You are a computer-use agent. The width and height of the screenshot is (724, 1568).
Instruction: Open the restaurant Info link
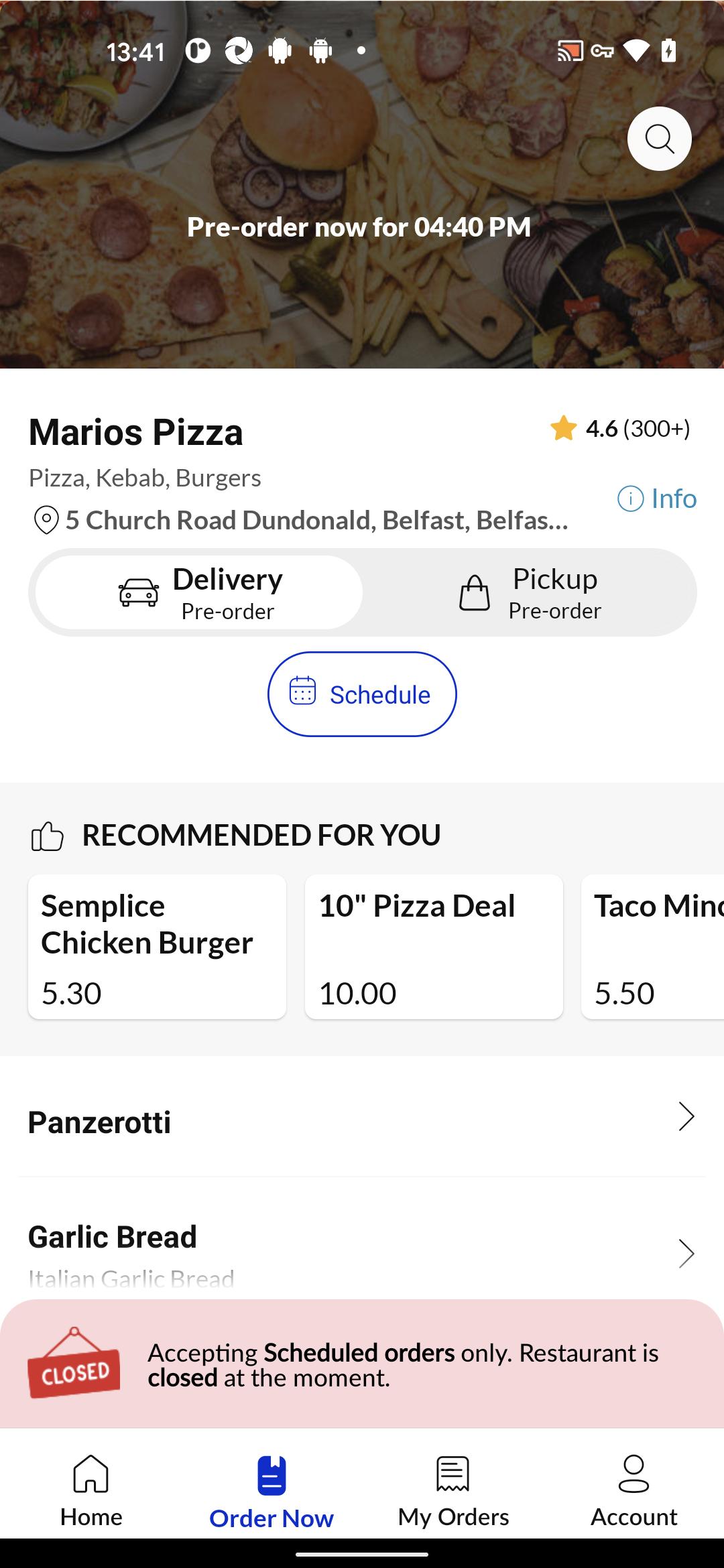click(x=657, y=499)
